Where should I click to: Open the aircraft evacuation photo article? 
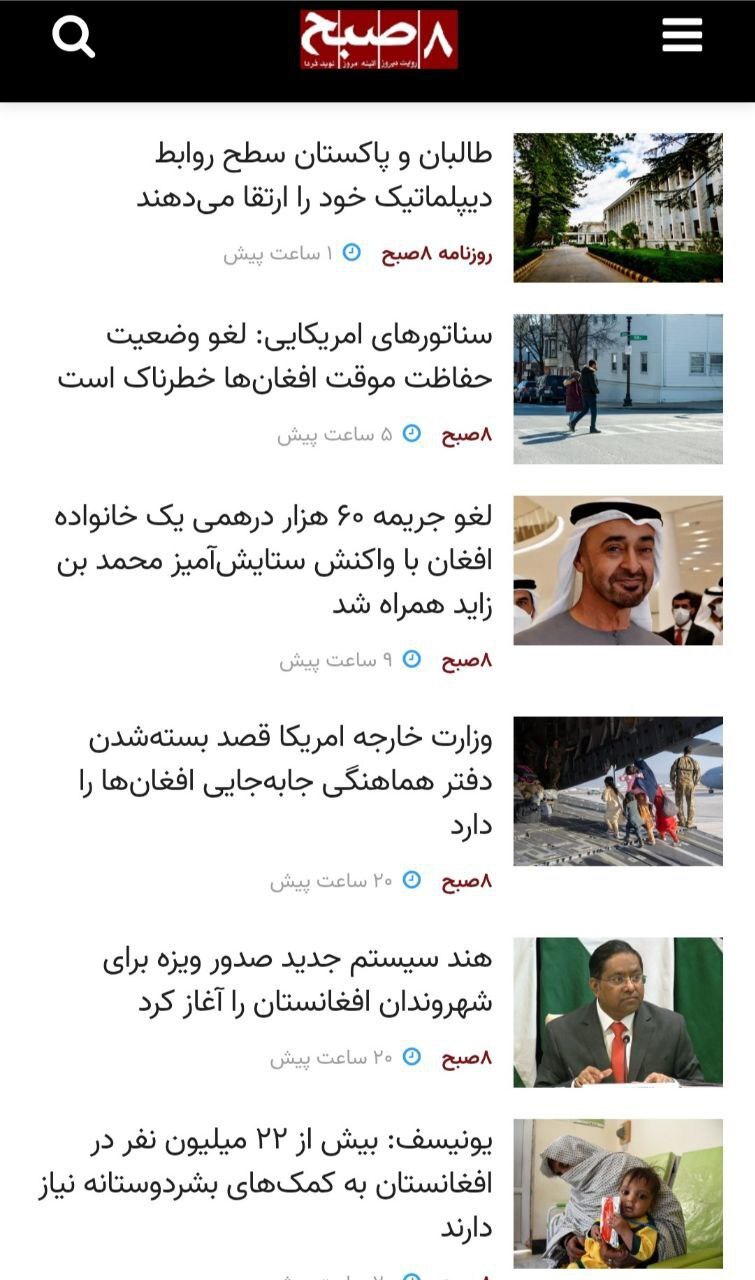[x=618, y=791]
